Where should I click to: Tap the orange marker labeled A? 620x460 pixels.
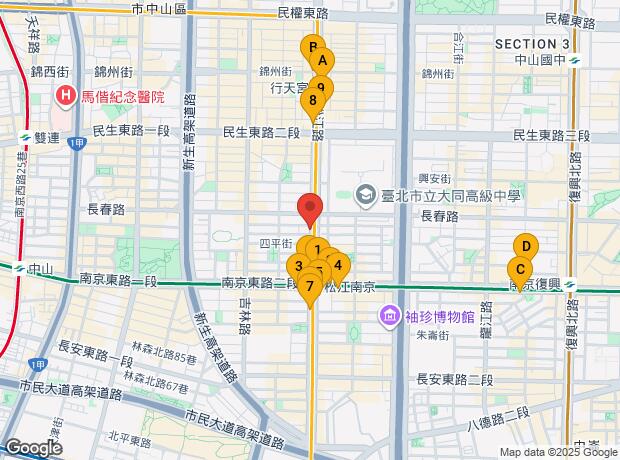pyautogui.click(x=322, y=61)
